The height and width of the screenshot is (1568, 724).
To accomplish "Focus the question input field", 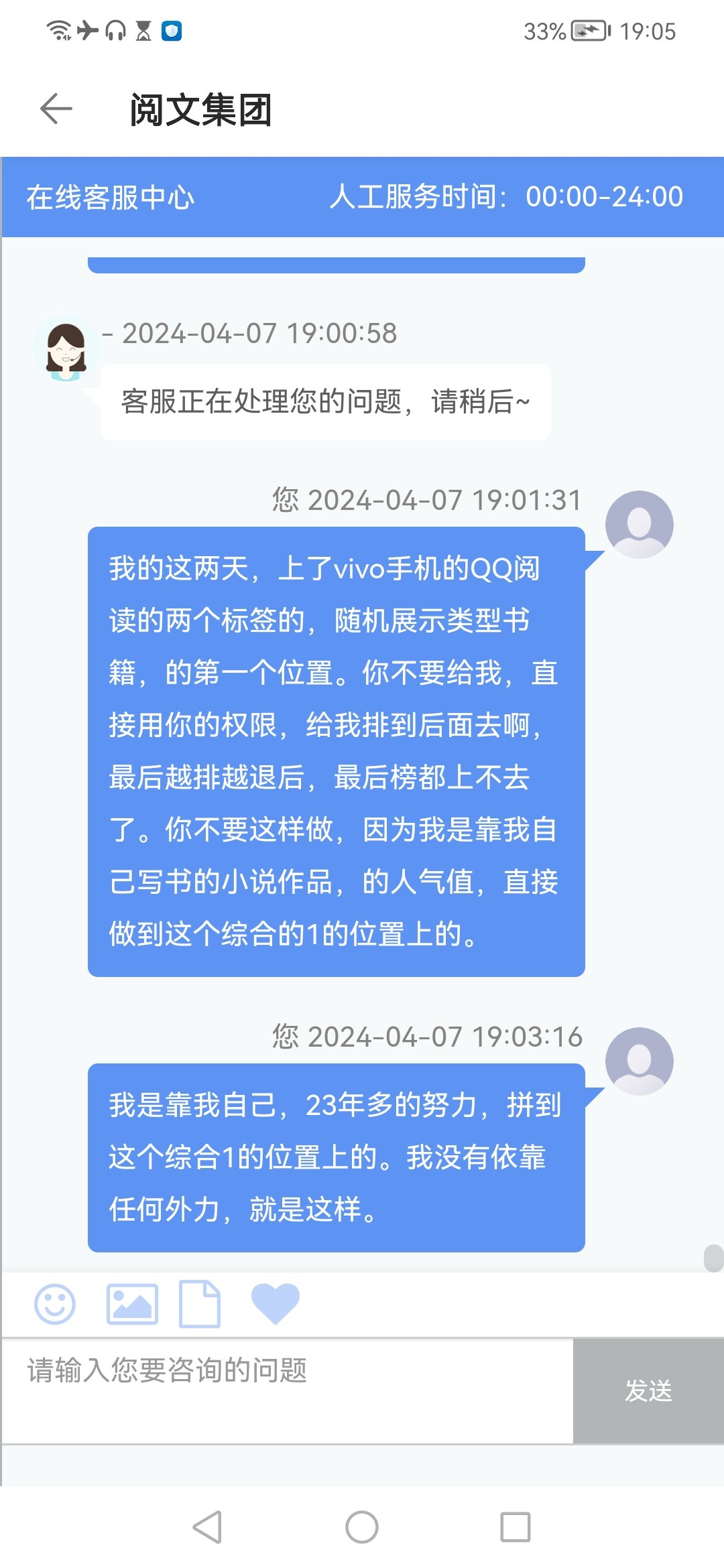I will tap(288, 1390).
